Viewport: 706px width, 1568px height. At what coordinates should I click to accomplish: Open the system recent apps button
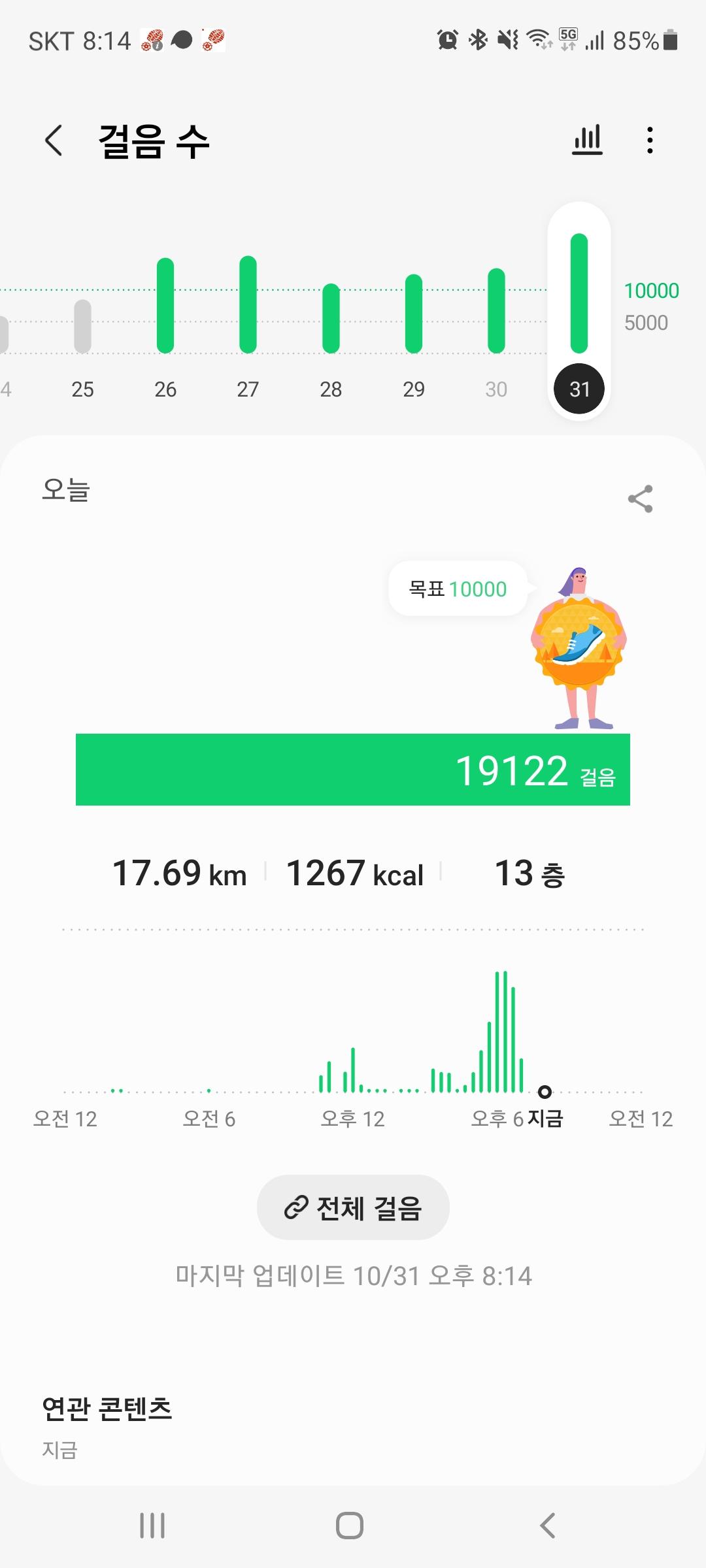tap(152, 1526)
